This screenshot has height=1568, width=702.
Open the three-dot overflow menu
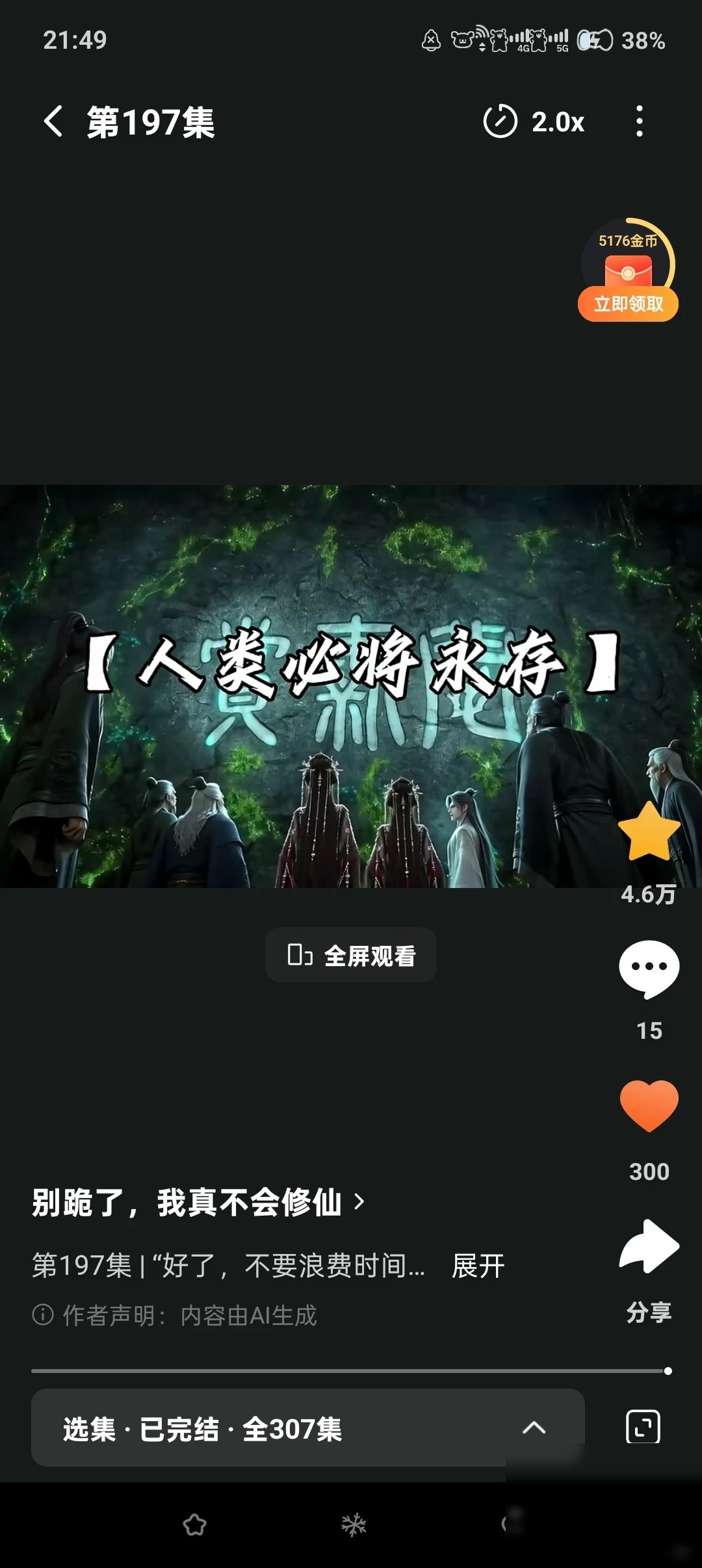pyautogui.click(x=640, y=121)
